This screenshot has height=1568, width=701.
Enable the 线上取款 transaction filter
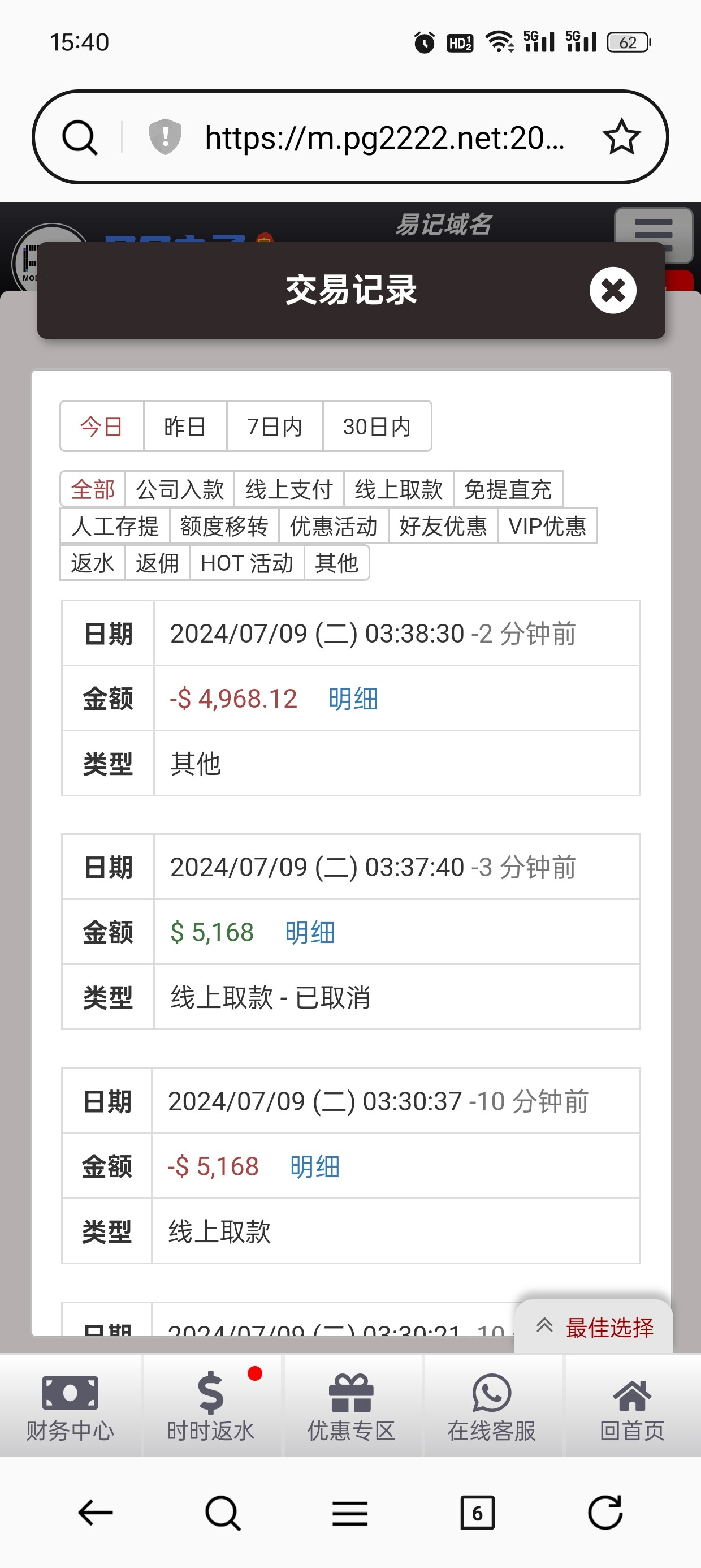[x=398, y=488]
